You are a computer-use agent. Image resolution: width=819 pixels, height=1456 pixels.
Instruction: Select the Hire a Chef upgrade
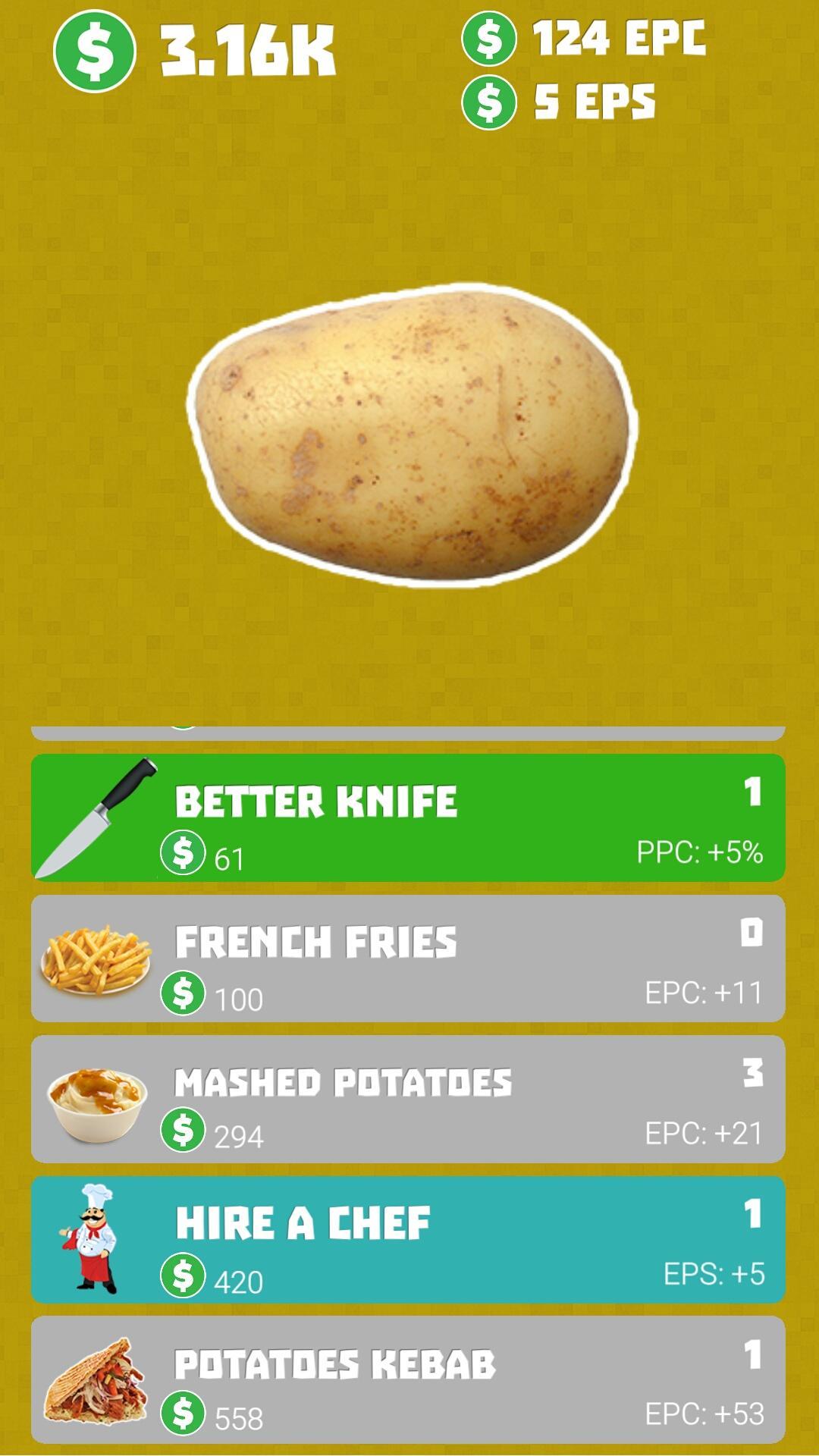[x=408, y=1240]
